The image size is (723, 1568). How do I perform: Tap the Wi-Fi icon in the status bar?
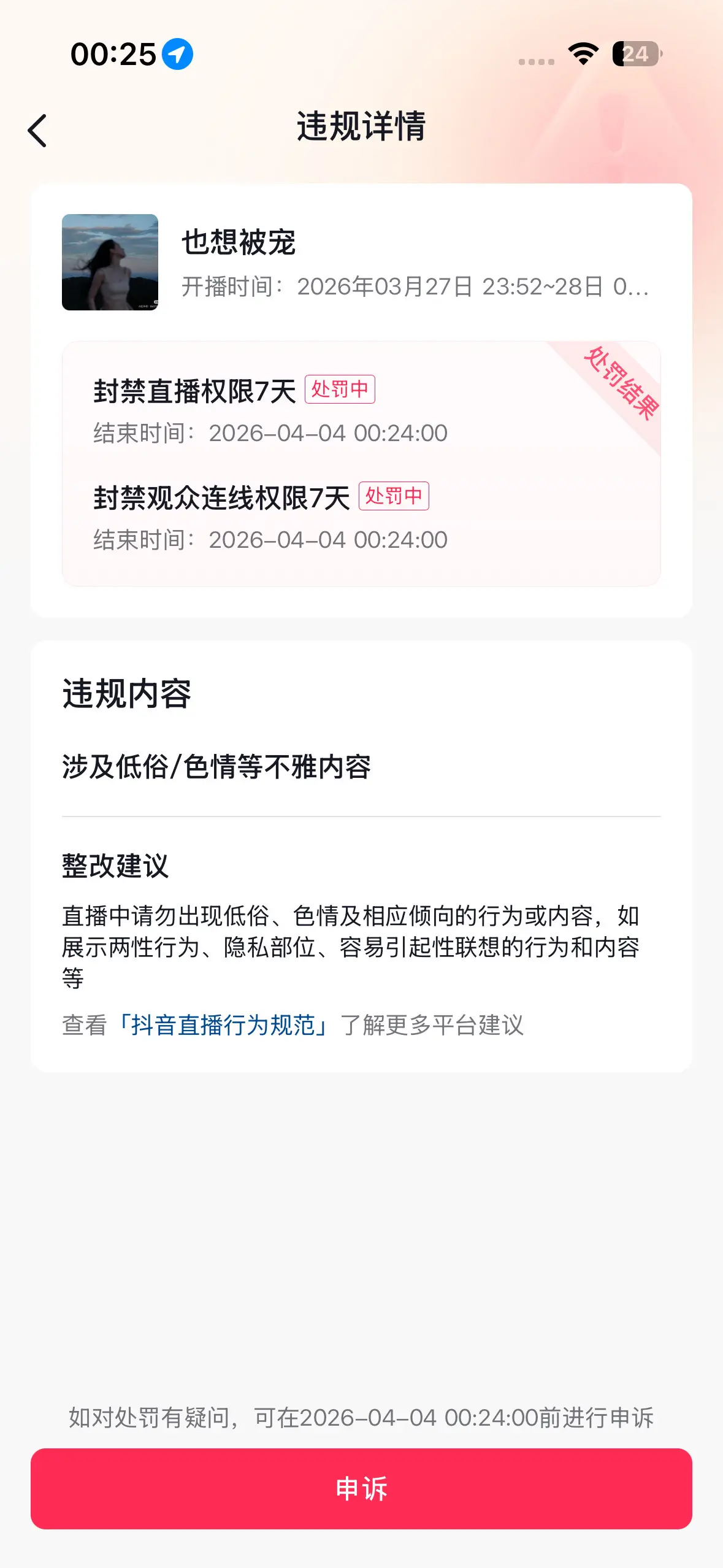tap(581, 54)
